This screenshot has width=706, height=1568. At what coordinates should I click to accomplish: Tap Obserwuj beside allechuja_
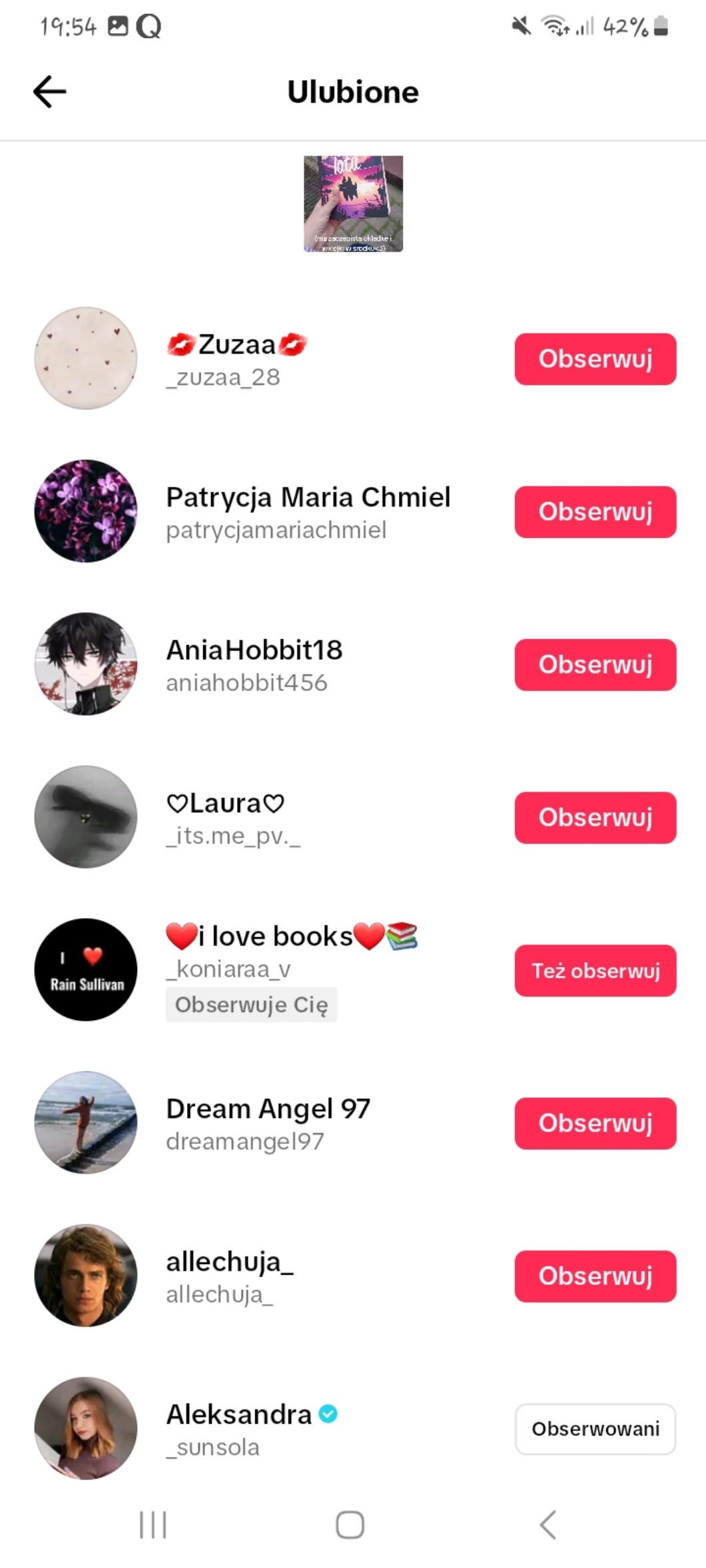(x=595, y=1276)
